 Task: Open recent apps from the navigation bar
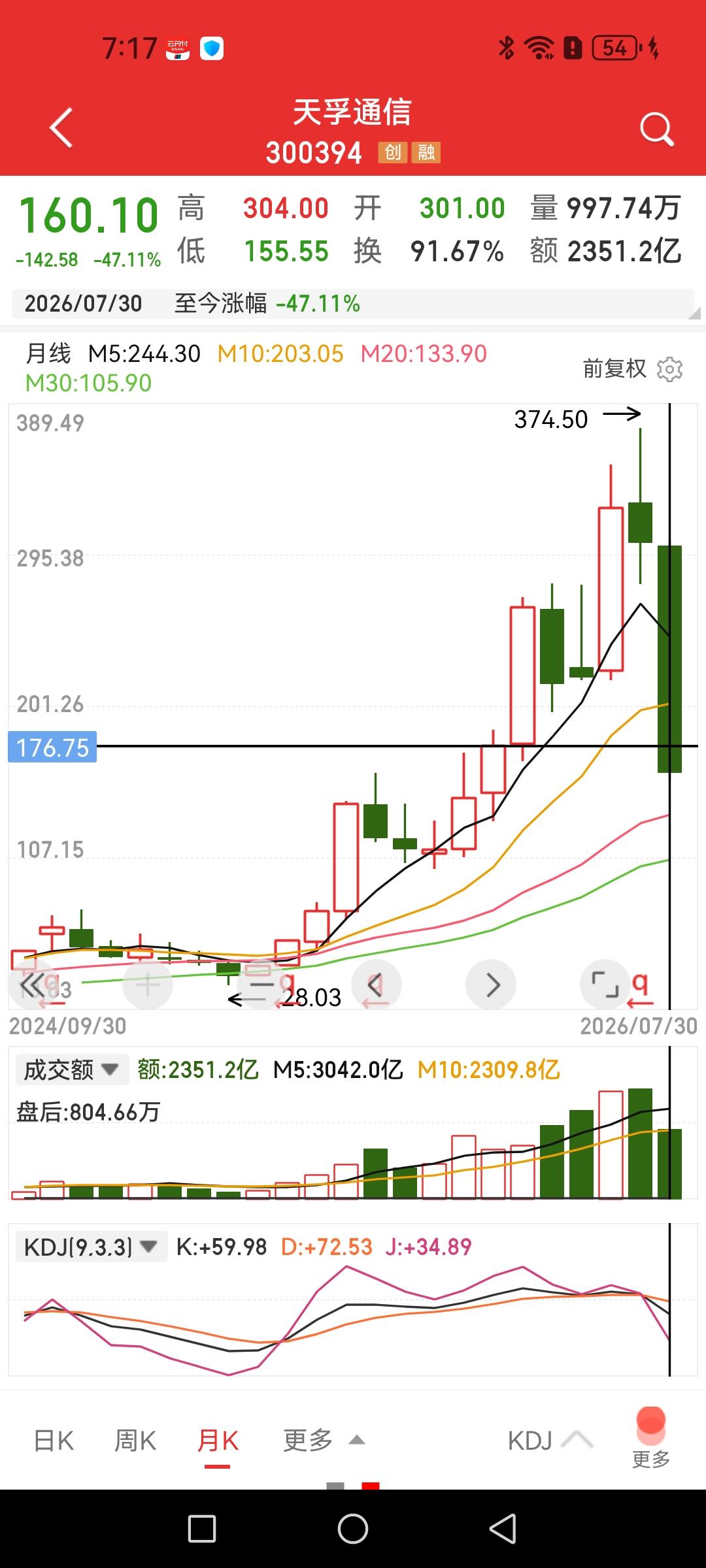click(x=202, y=1529)
